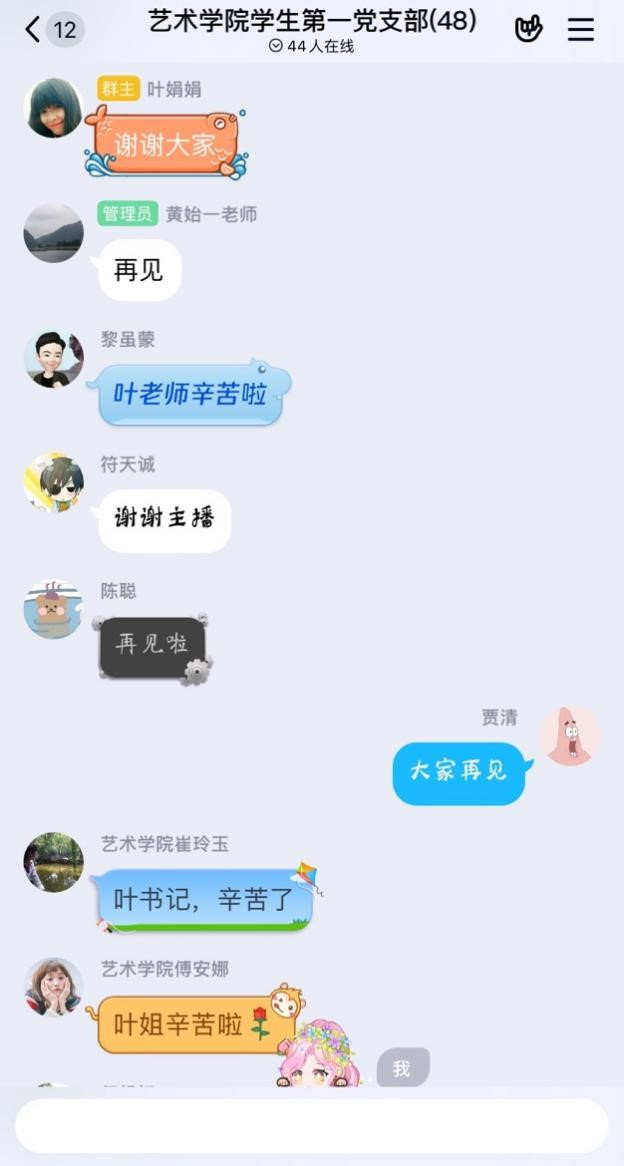Show the 44人在线 online members list
624x1166 pixels.
(312, 46)
